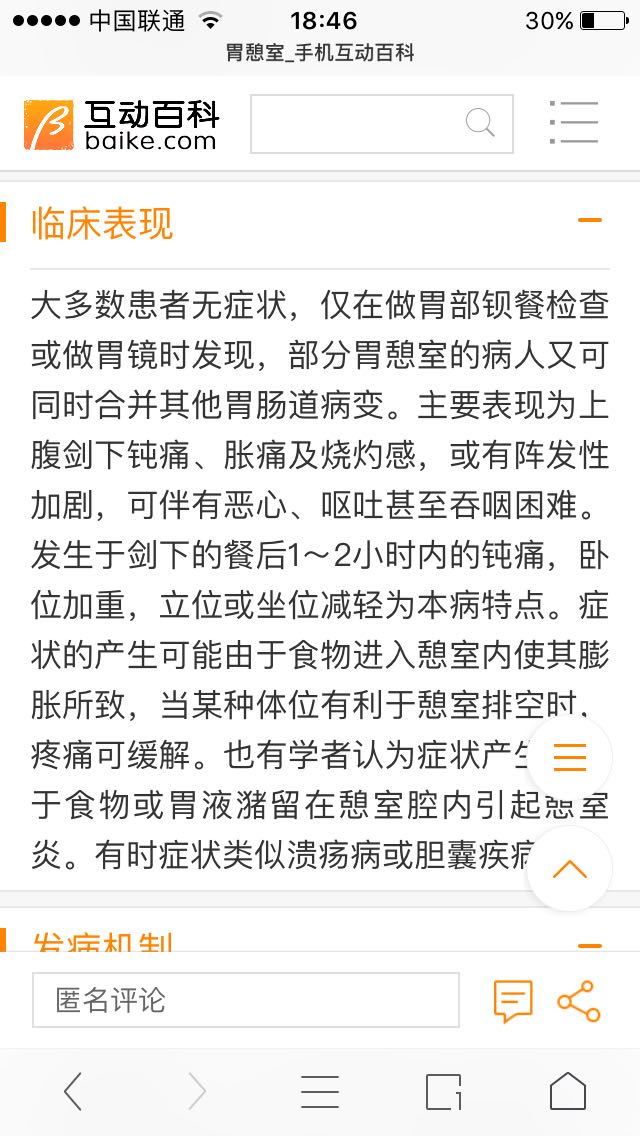Image resolution: width=640 pixels, height=1136 pixels.
Task: Collapse the 发病机制 section
Action: click(589, 943)
